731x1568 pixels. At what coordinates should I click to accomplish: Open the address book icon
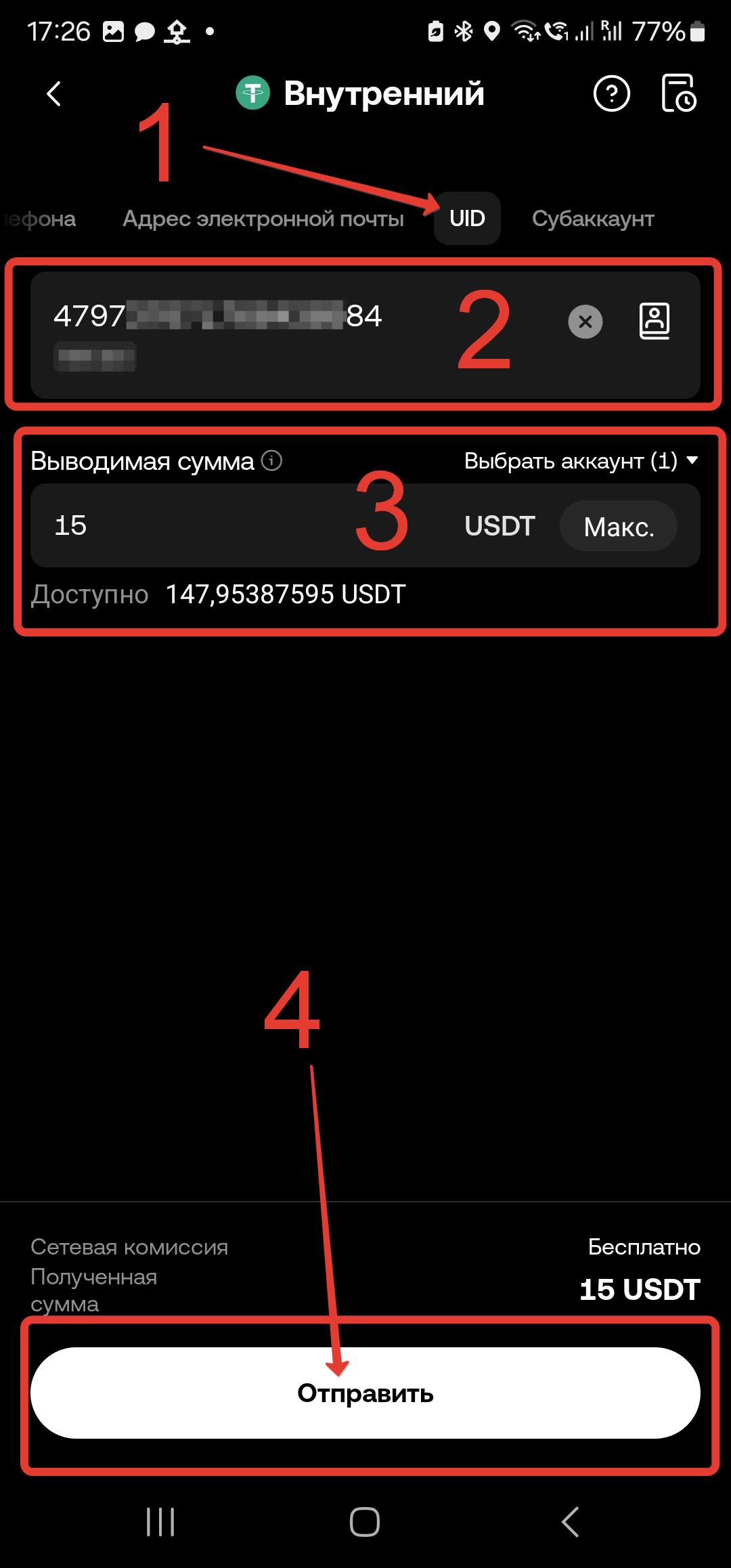pyautogui.click(x=655, y=321)
